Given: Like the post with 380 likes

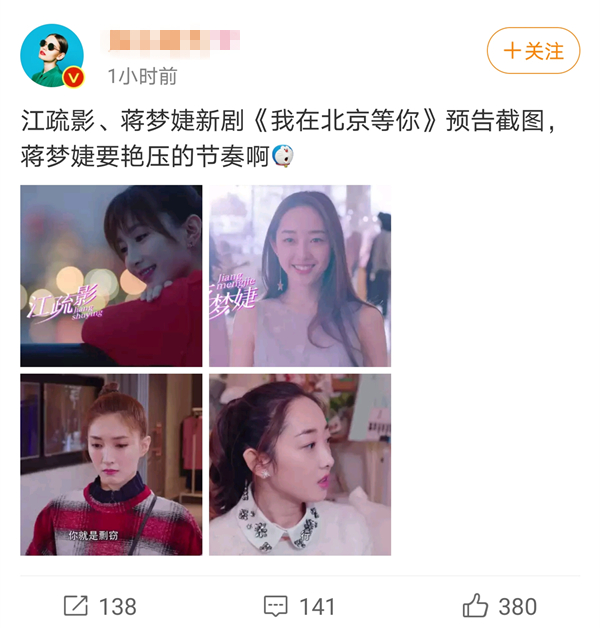Looking at the screenshot, I should (499, 605).
